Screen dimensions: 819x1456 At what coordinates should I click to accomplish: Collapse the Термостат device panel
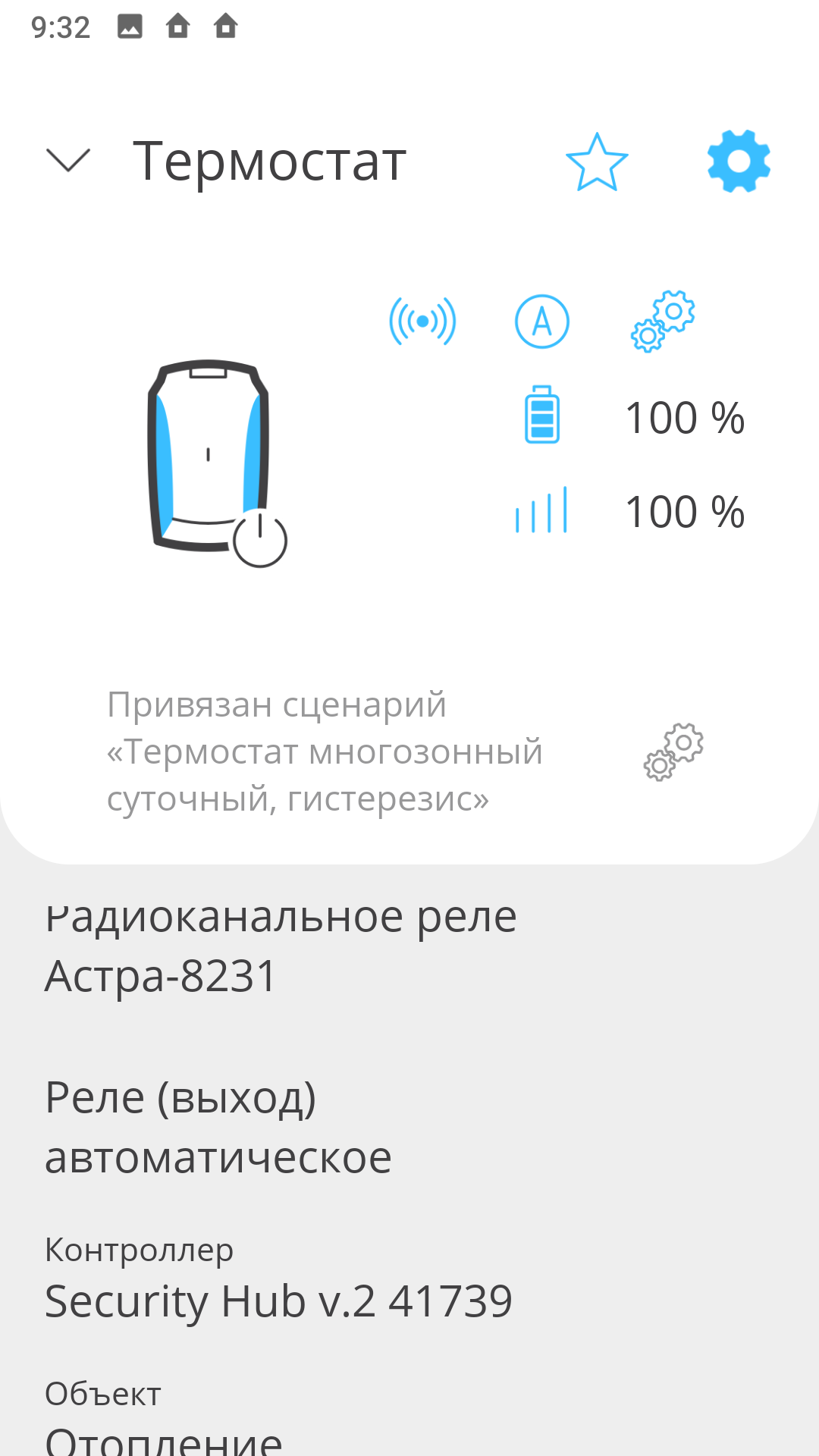(68, 161)
